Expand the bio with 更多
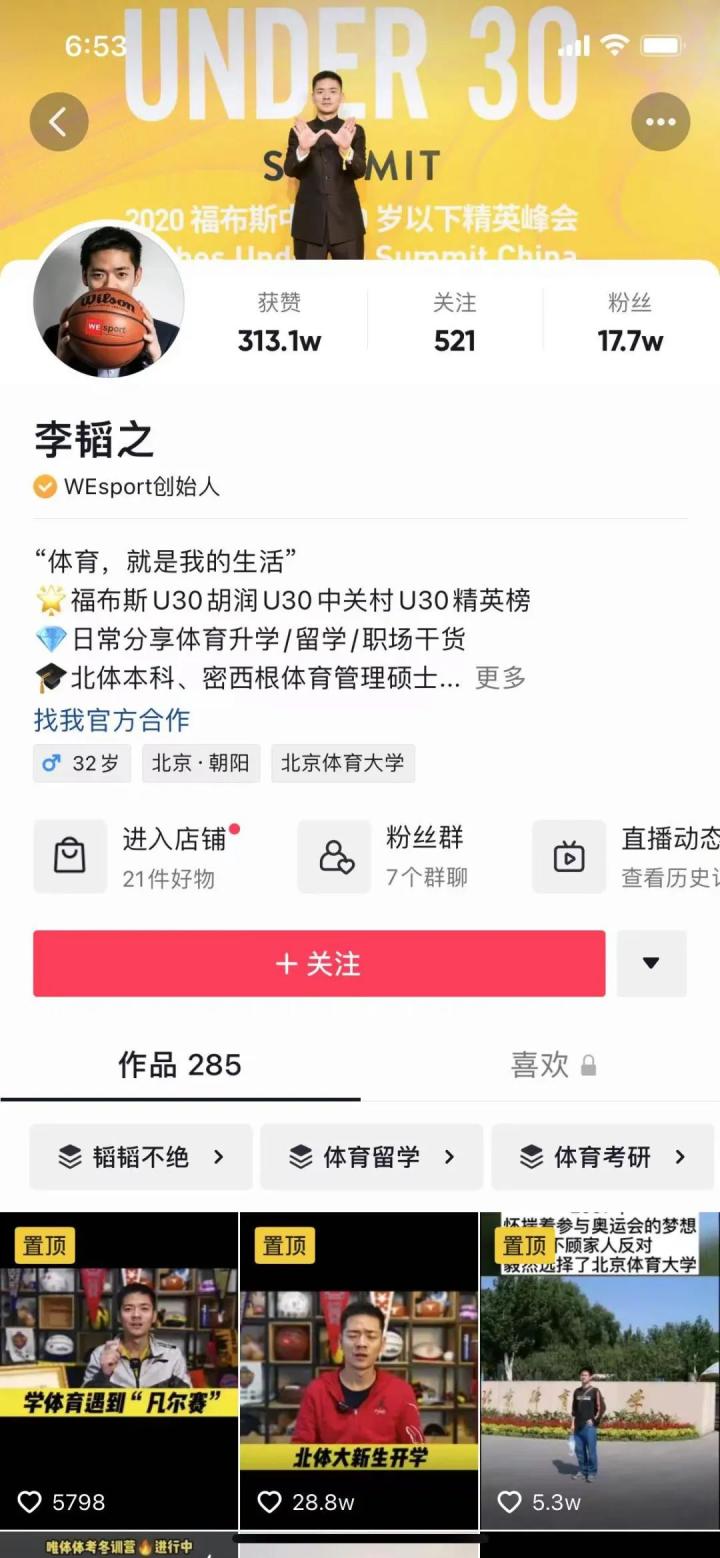The height and width of the screenshot is (1558, 720). tap(500, 678)
